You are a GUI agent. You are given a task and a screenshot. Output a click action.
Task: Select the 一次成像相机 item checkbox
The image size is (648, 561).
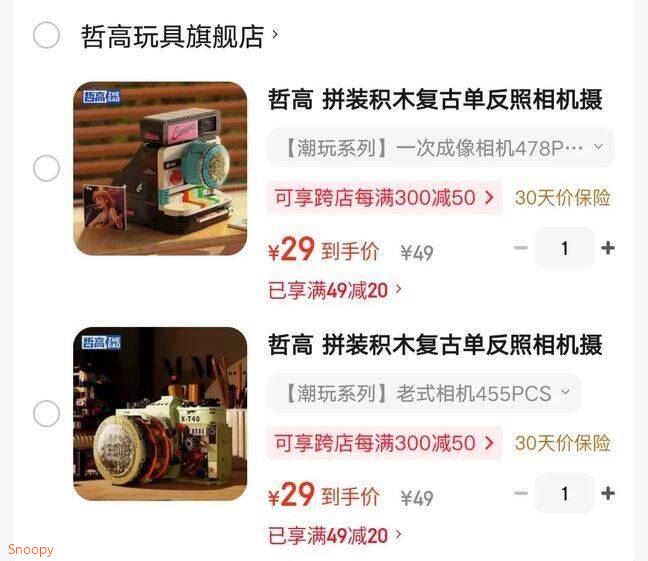[x=46, y=168]
